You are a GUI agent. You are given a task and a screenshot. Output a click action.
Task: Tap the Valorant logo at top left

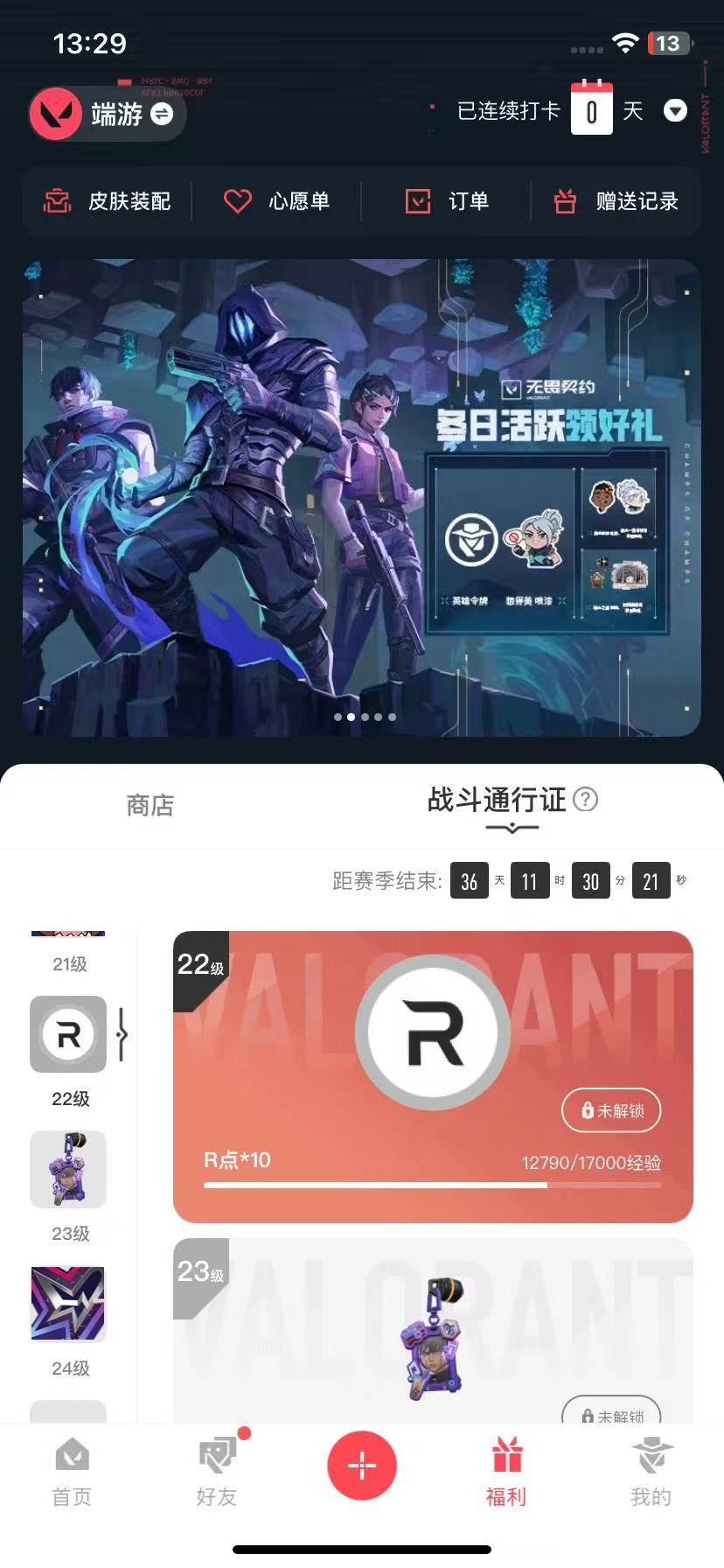(x=59, y=114)
